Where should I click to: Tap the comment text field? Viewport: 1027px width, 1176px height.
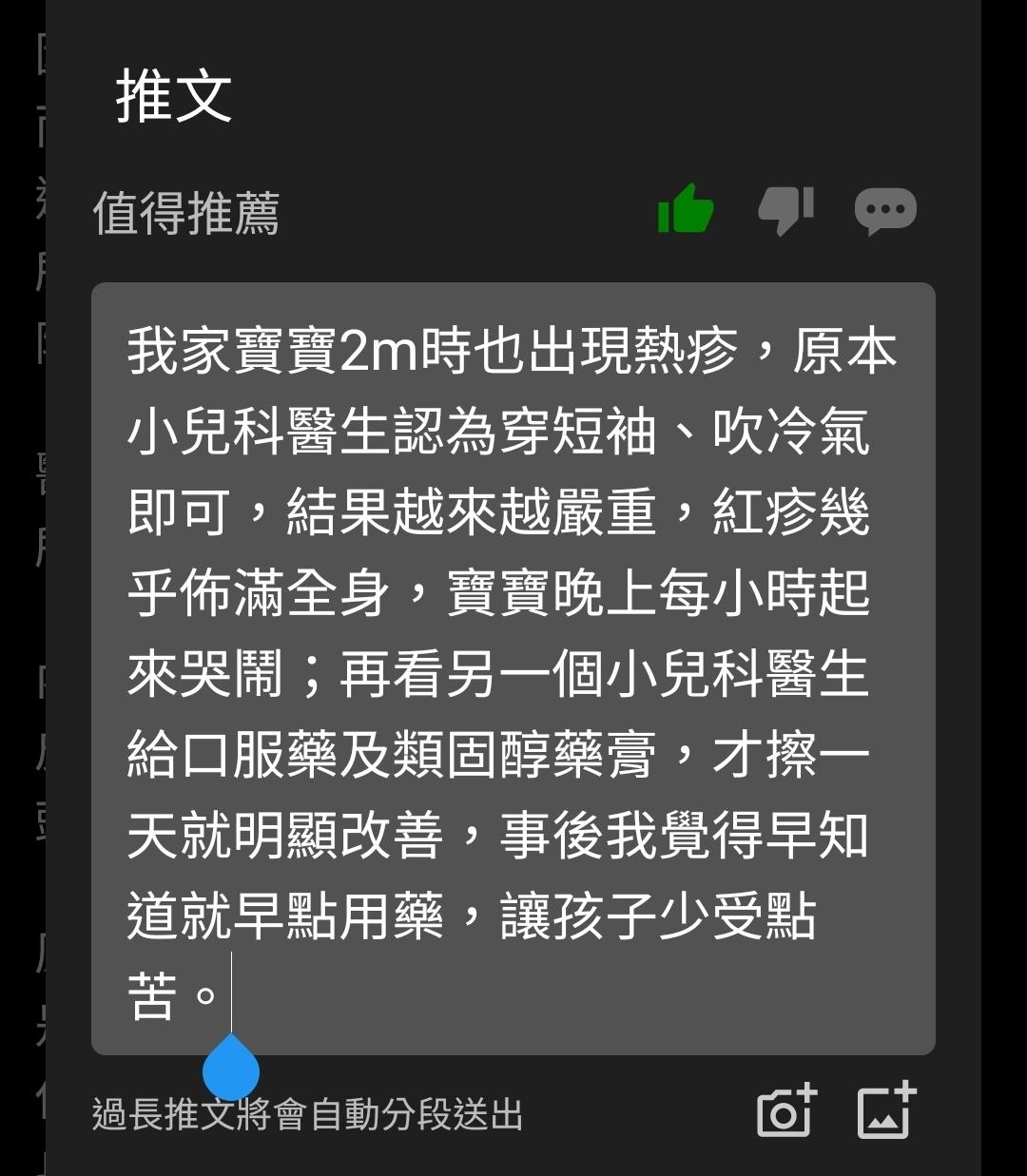513,667
